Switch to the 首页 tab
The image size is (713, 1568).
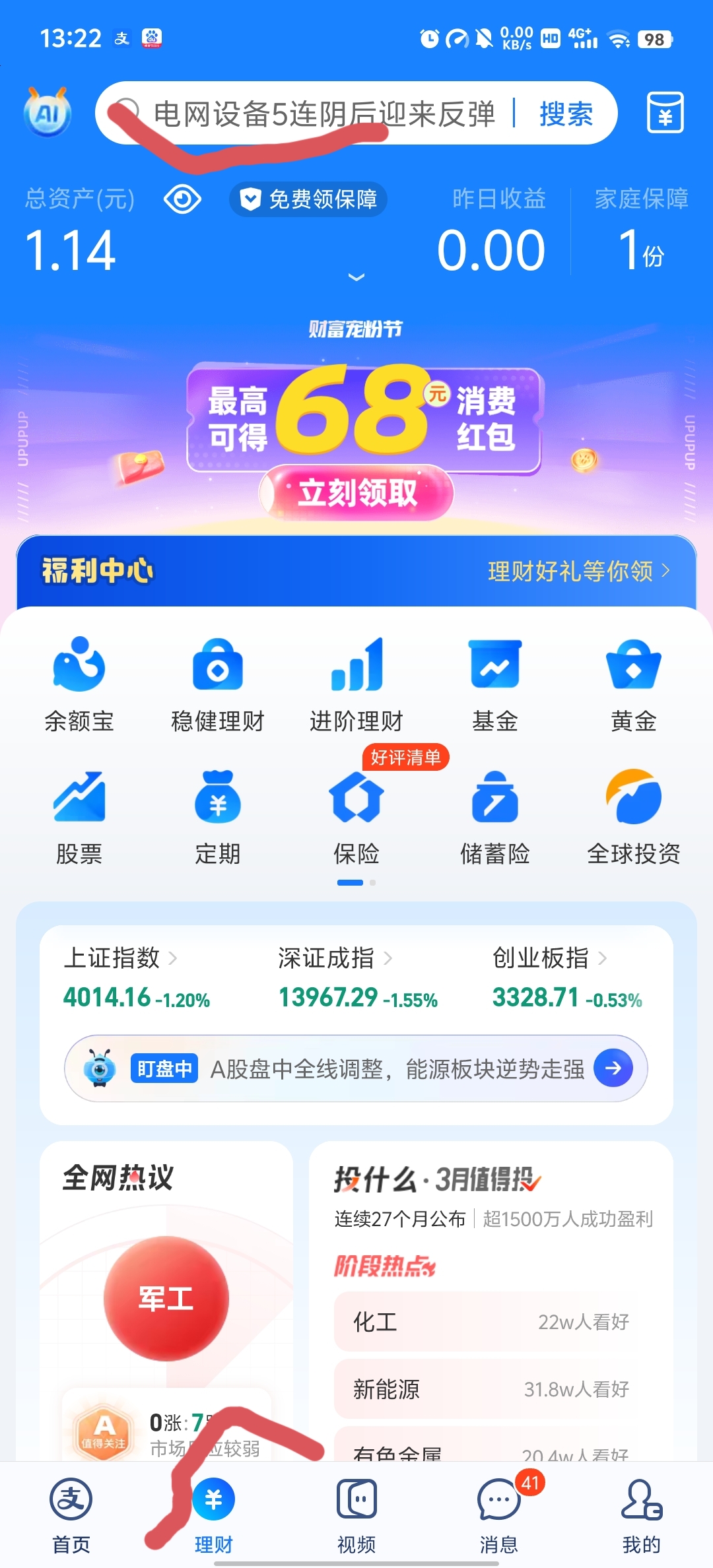[71, 1513]
